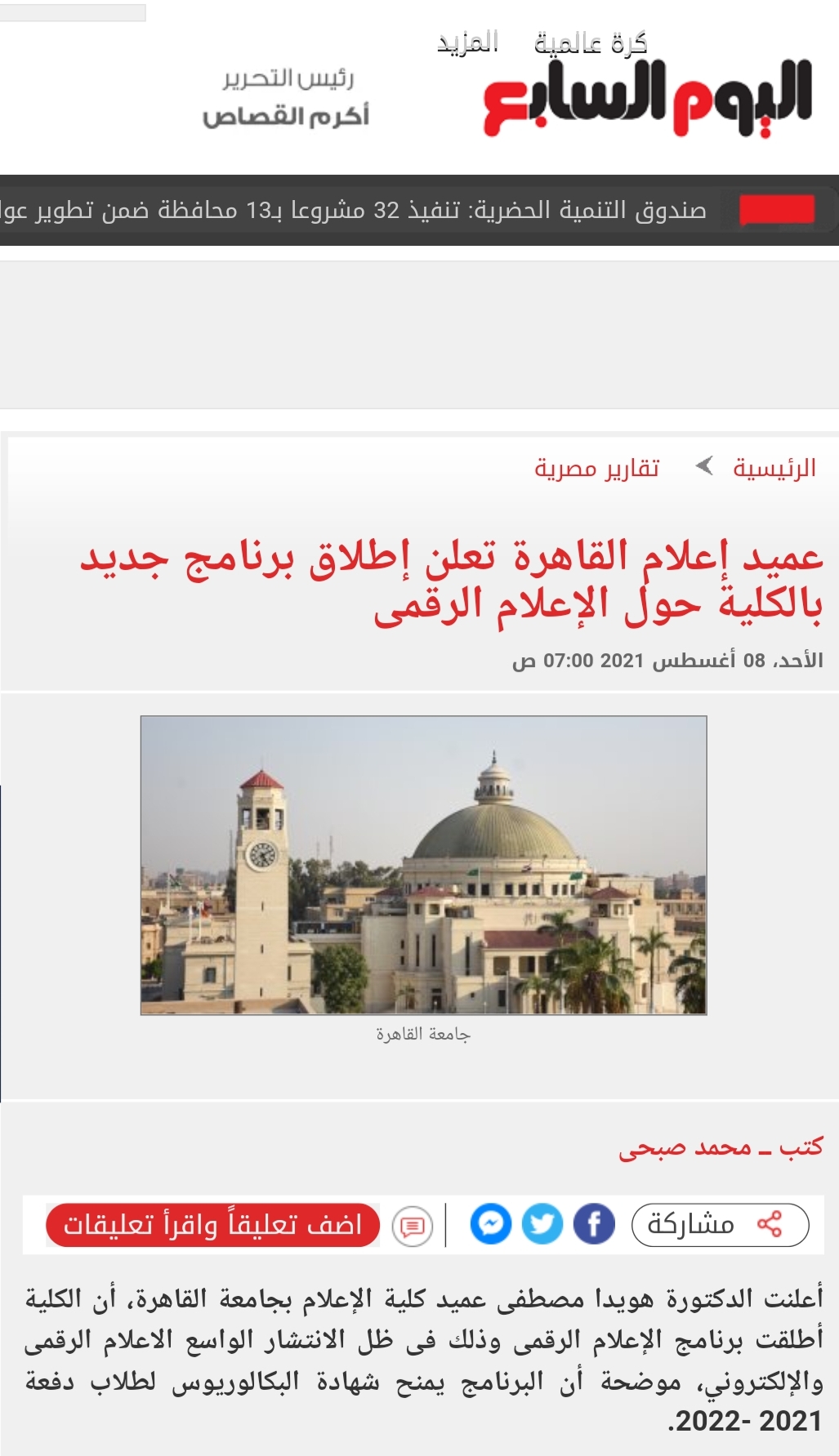Share article on Twitter

point(542,1224)
